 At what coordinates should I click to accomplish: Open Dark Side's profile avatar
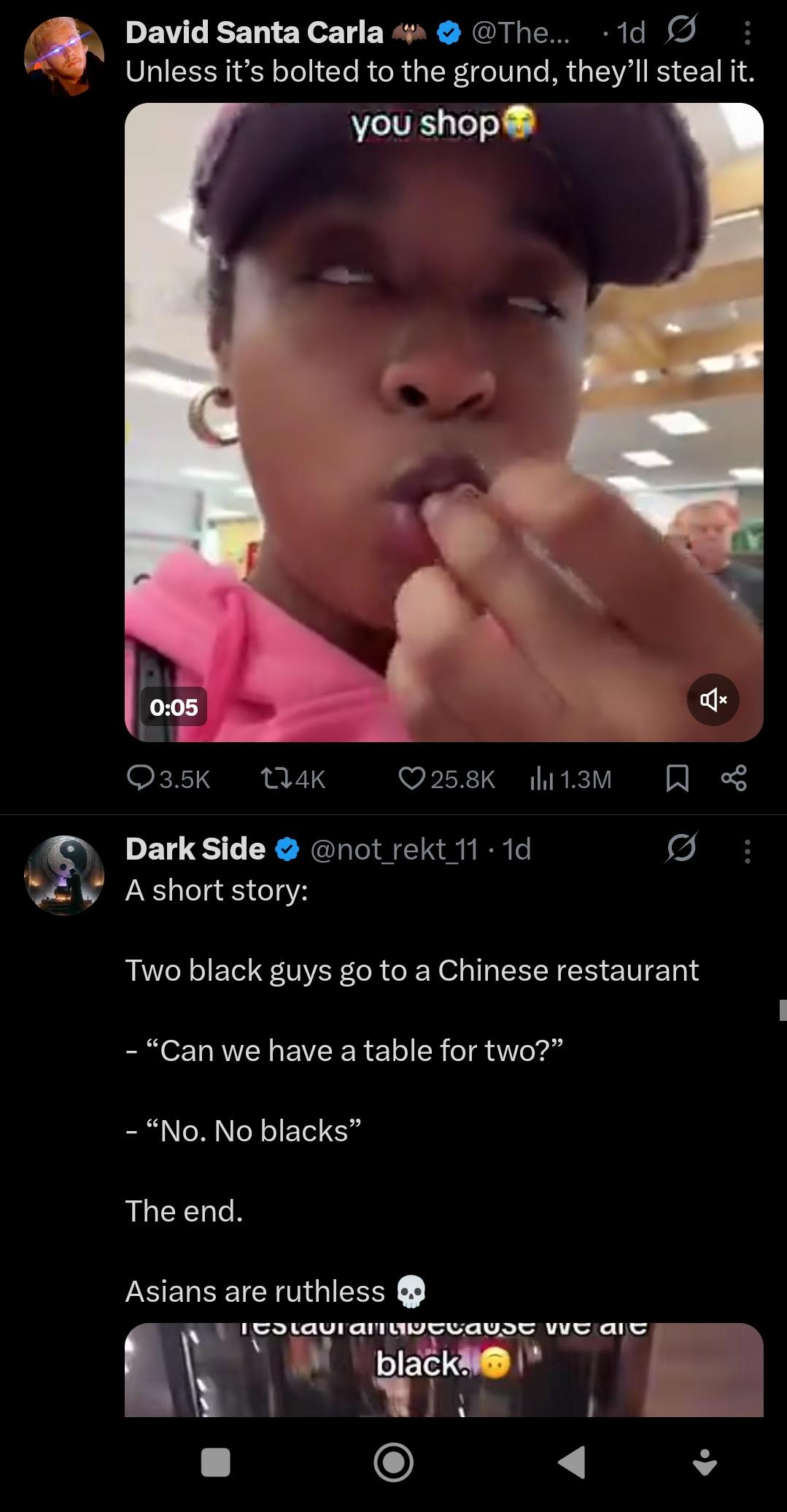(x=64, y=875)
